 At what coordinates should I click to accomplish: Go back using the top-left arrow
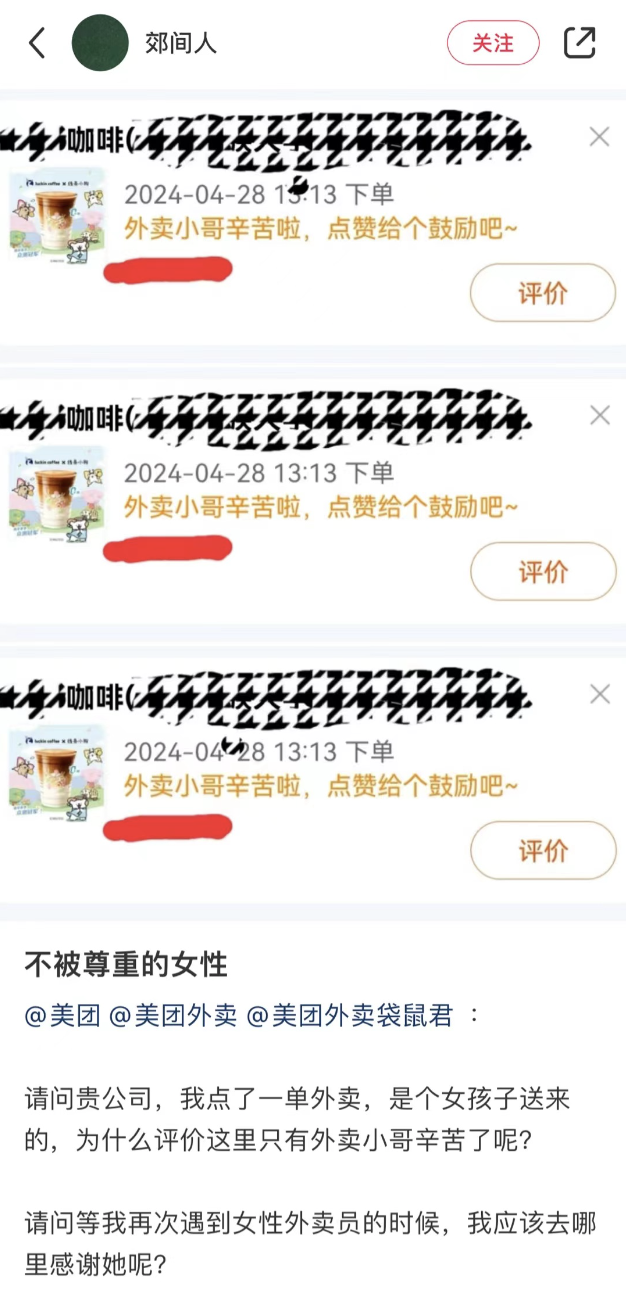37,43
